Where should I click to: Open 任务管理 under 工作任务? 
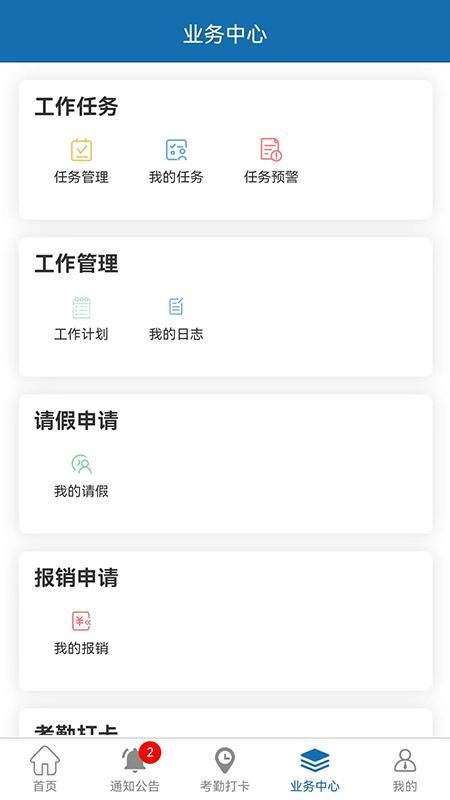pyautogui.click(x=81, y=162)
